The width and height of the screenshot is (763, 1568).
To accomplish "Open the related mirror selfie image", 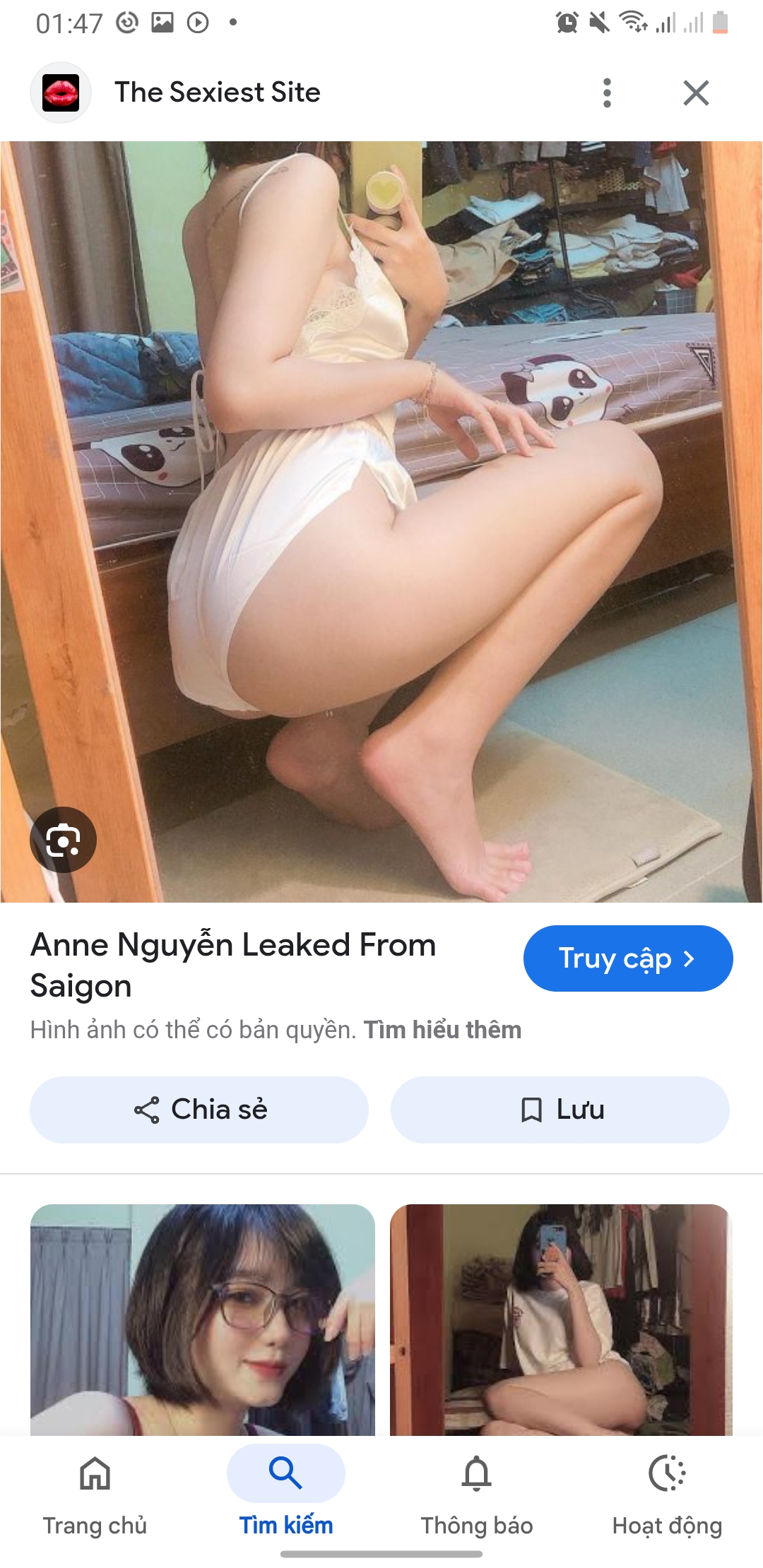I will (560, 1319).
